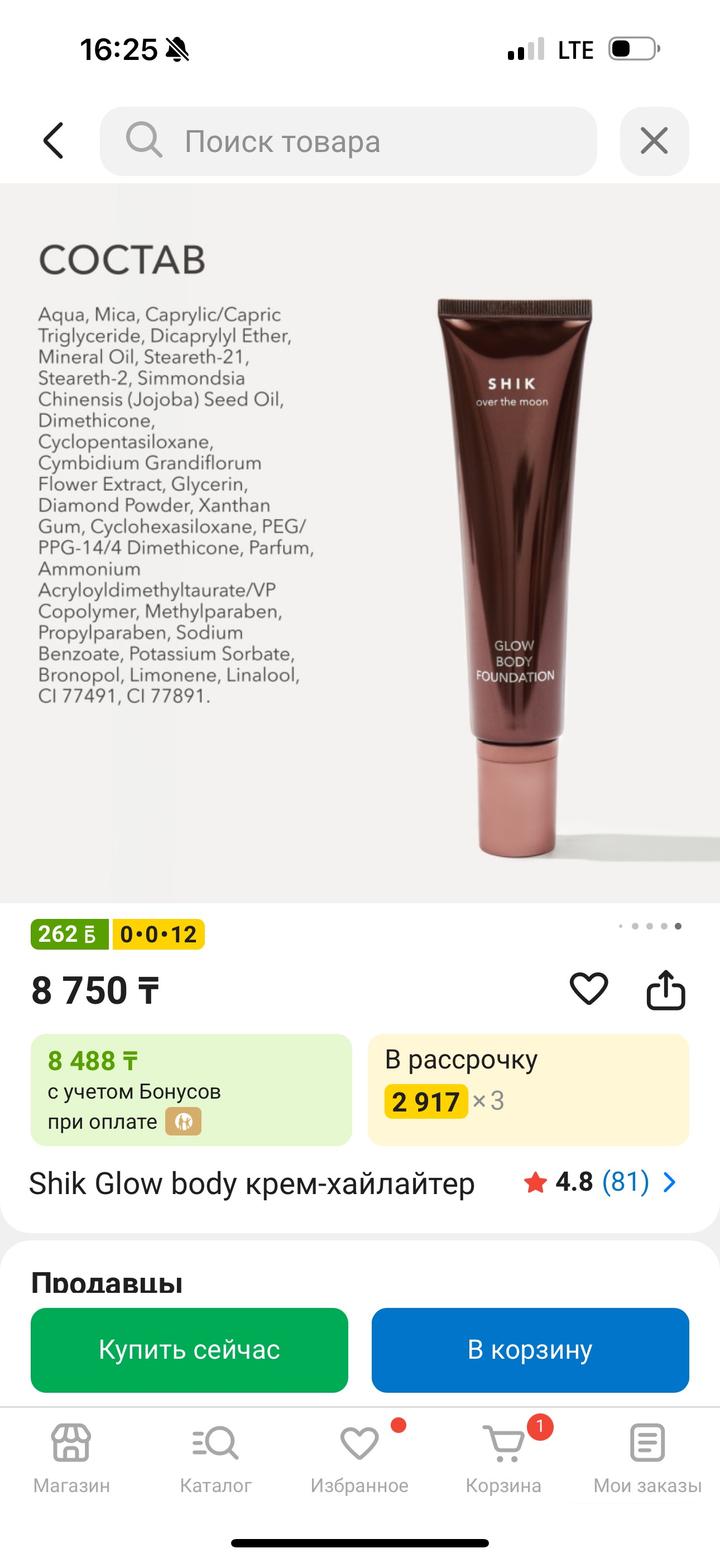This screenshot has width=720, height=1561.
Task: Go back using the left chevron arrow
Action: pyautogui.click(x=53, y=141)
